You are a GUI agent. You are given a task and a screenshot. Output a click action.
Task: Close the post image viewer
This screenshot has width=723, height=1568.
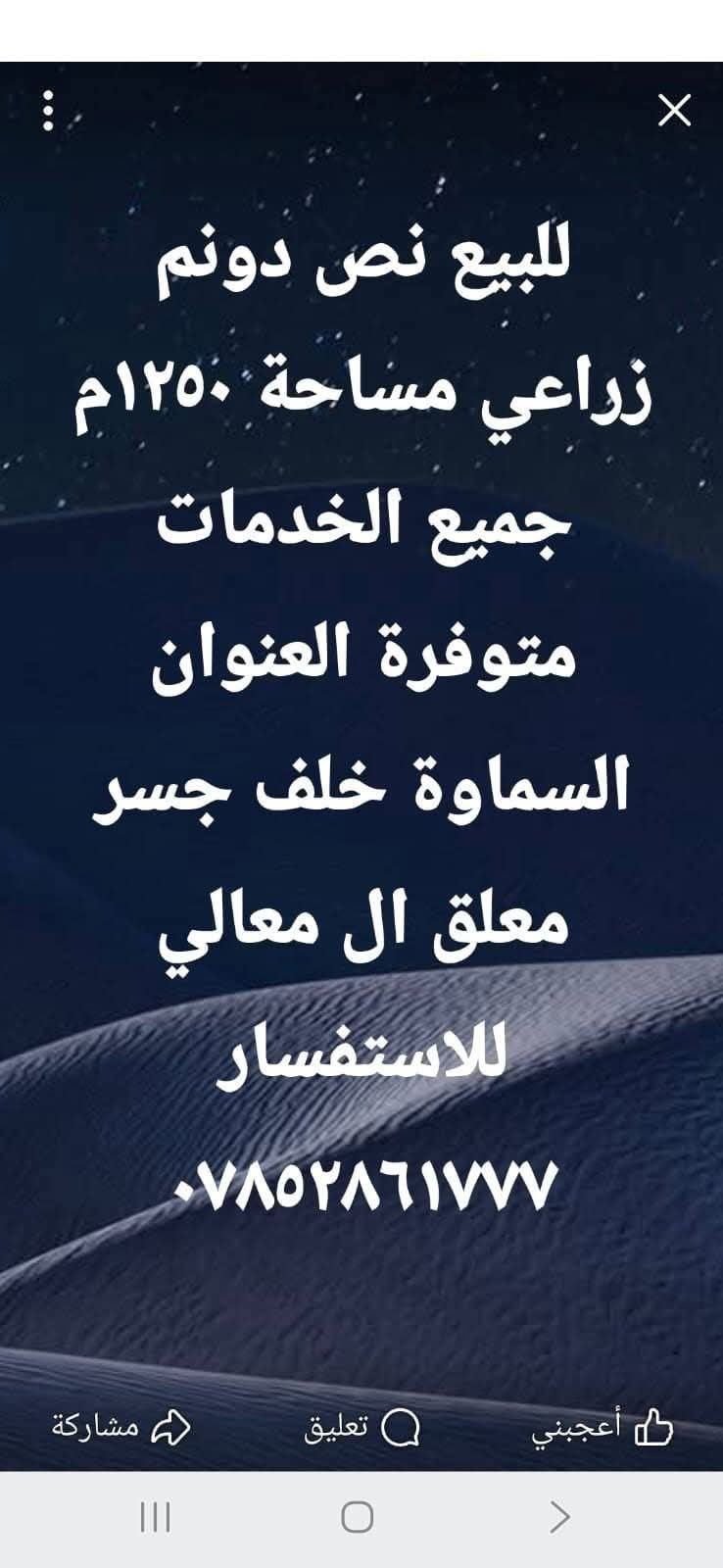(674, 112)
